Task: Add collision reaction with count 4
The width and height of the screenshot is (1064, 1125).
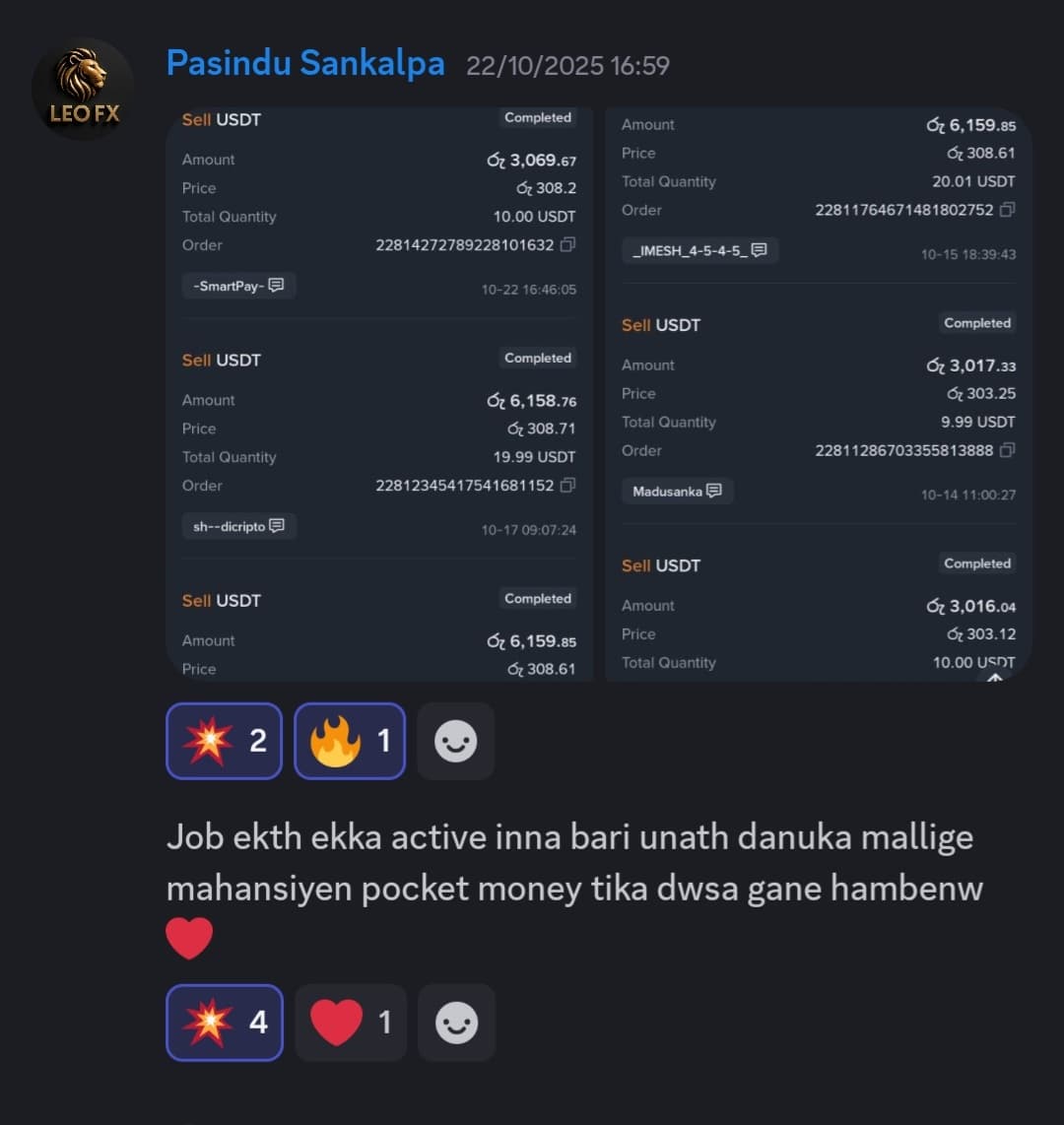Action: click(224, 1023)
